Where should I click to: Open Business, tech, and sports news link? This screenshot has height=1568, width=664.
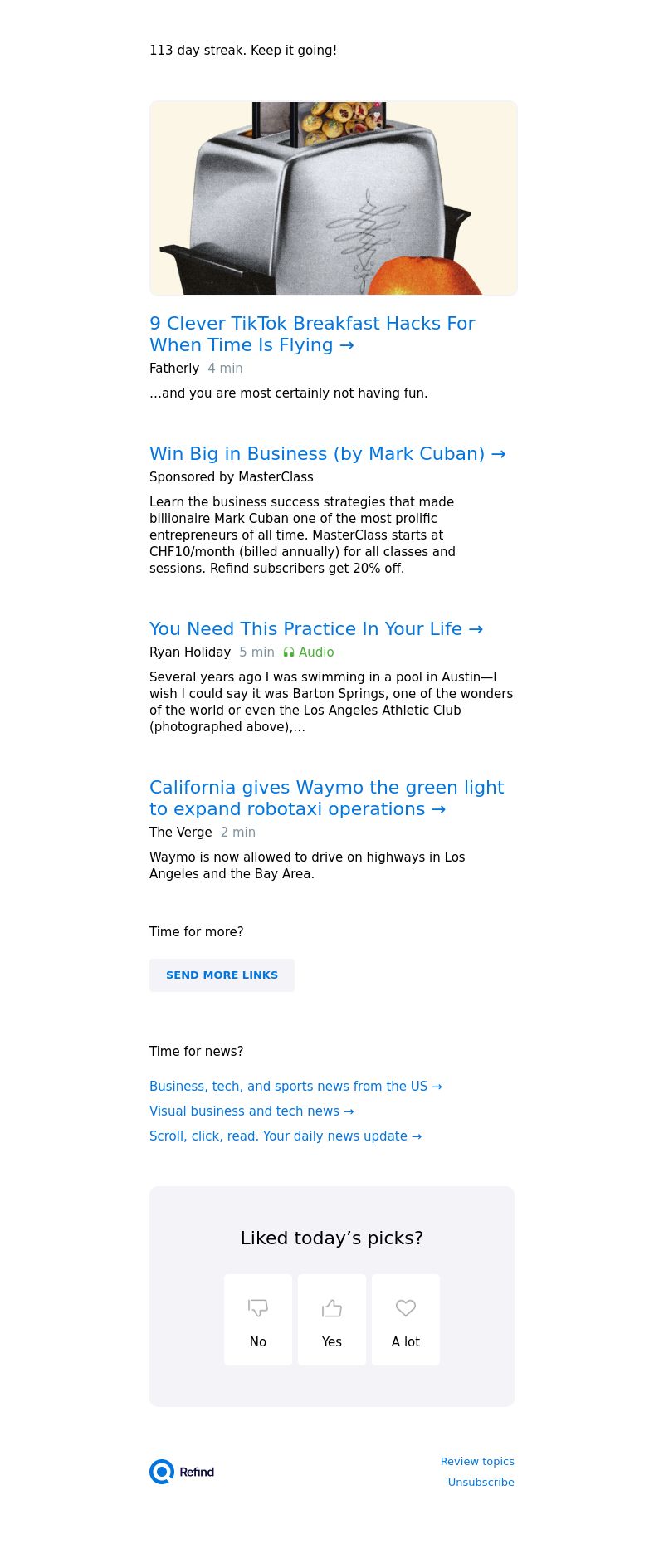click(295, 1087)
